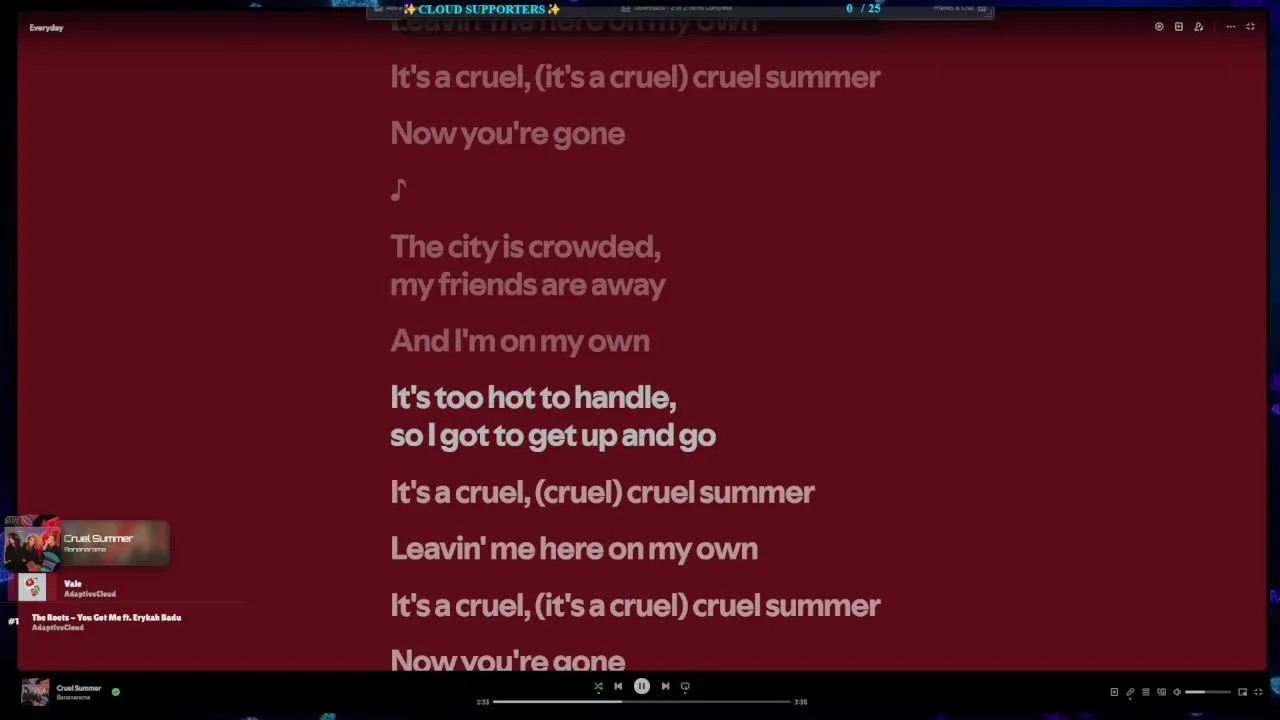Collapse the expanded lyrics view
This screenshot has width=1280, height=720.
pyautogui.click(x=1250, y=27)
